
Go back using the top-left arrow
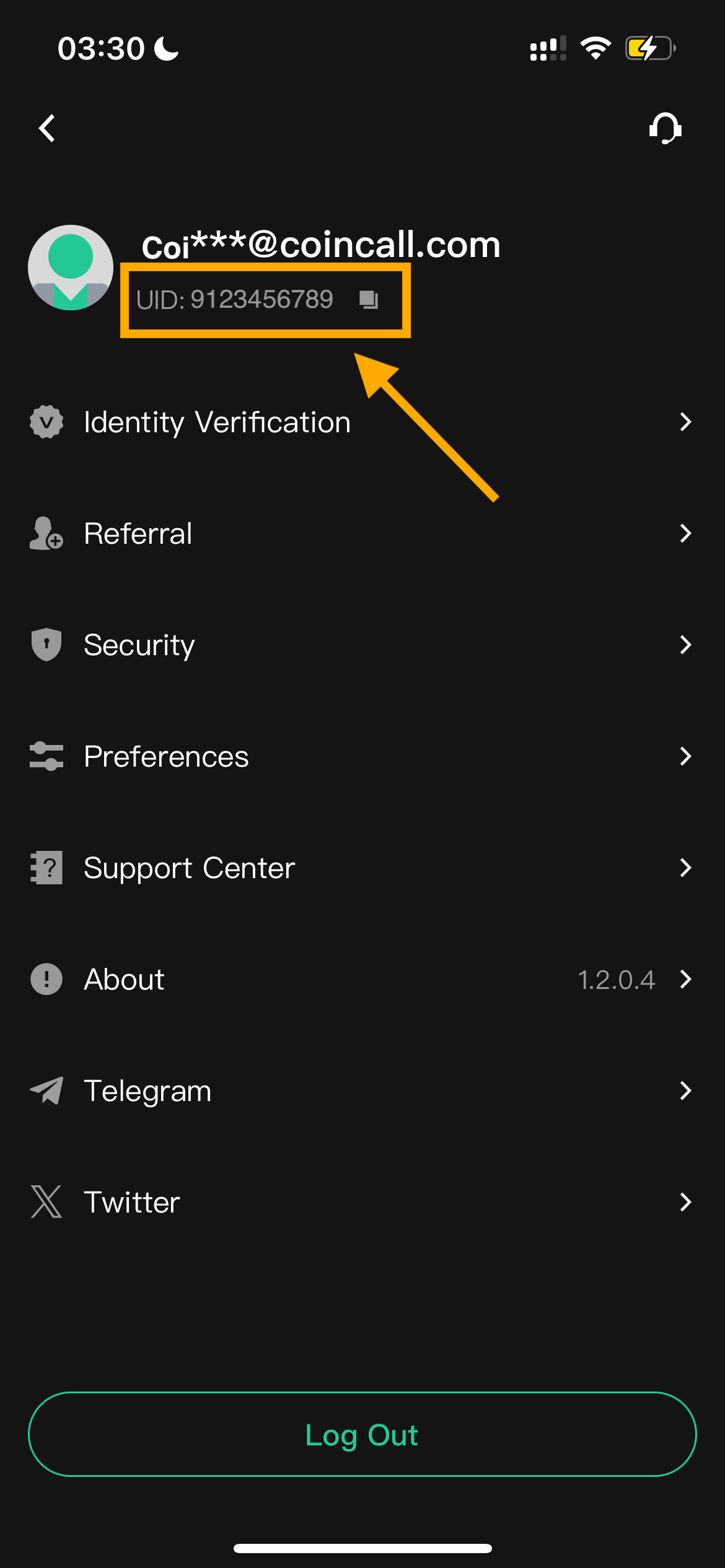pos(47,128)
